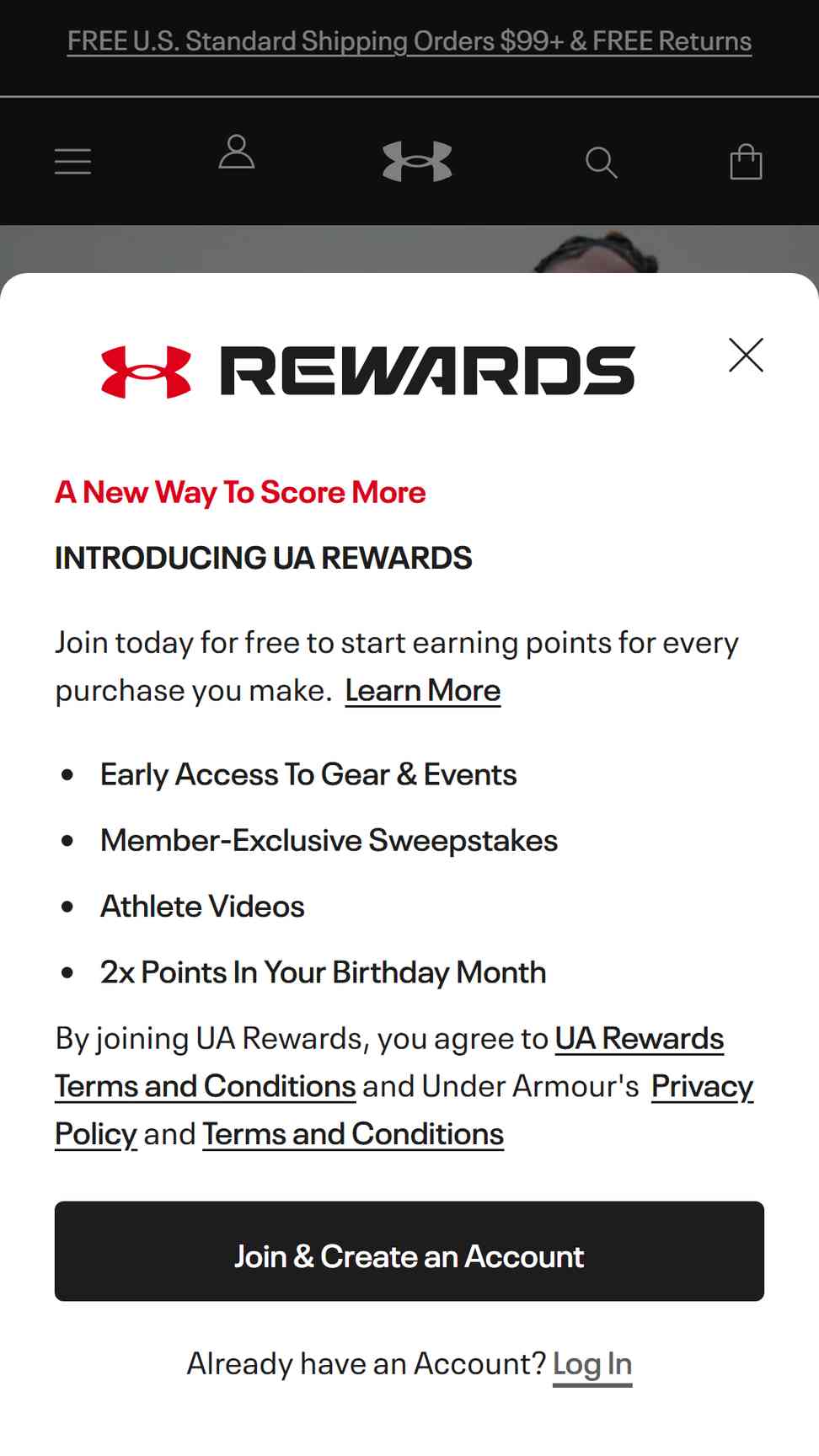The height and width of the screenshot is (1456, 819).
Task: Open the shopping bag
Action: 746,162
